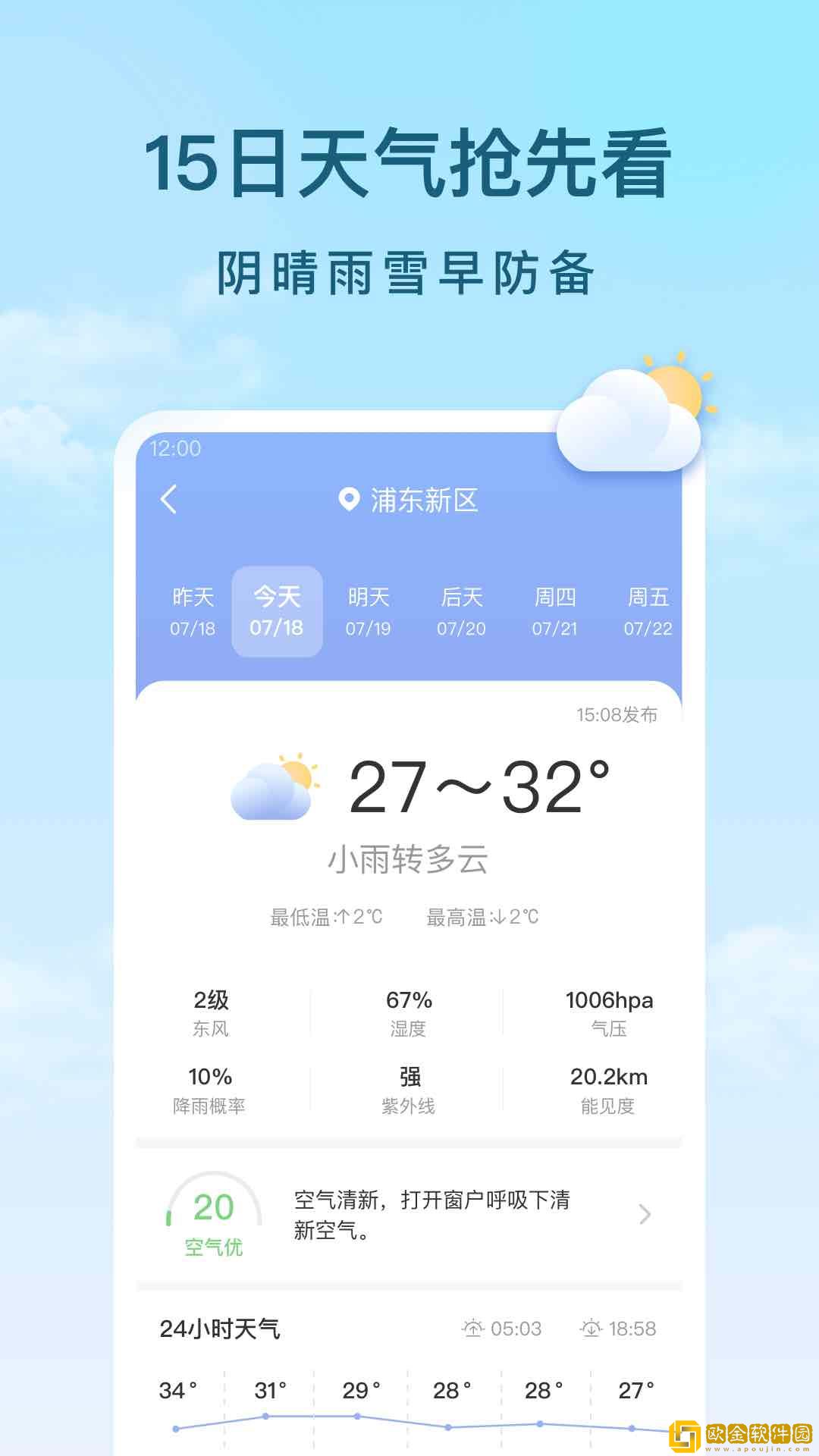Click the back arrow at top left
819x1456 pixels.
(x=168, y=499)
